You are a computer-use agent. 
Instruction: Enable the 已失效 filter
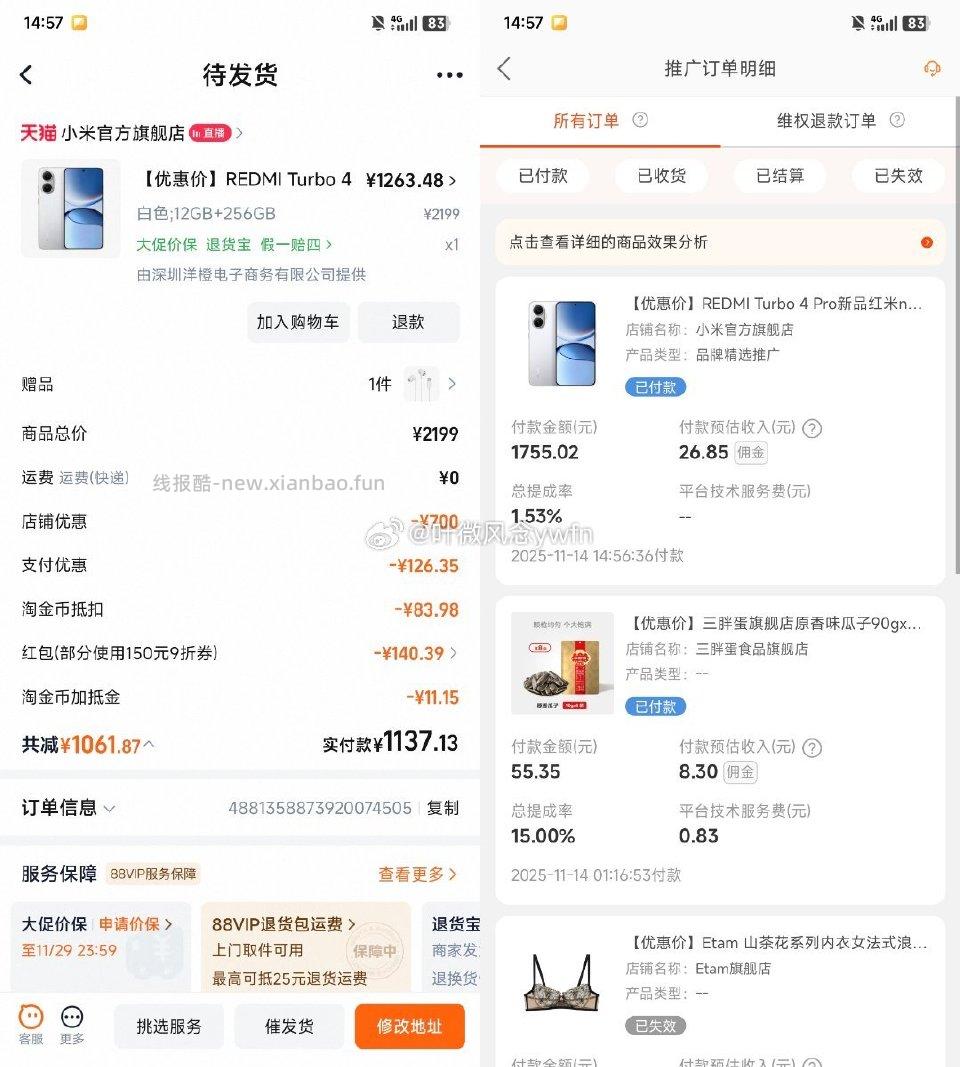point(898,176)
